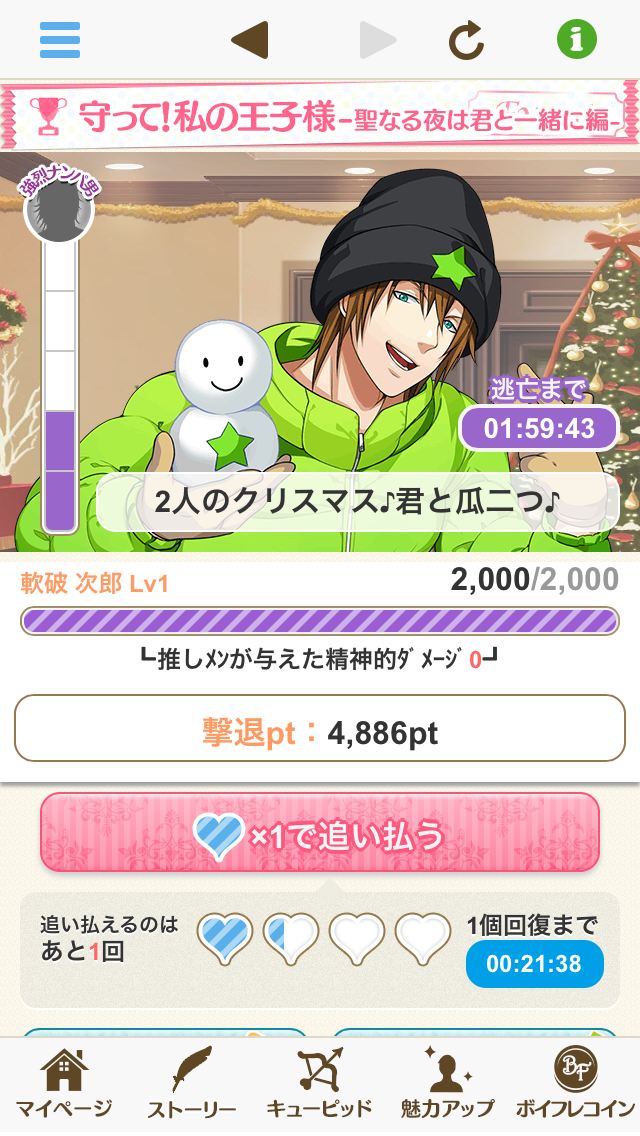
Task: Tap the pink ×1で追い払う button
Action: [320, 833]
